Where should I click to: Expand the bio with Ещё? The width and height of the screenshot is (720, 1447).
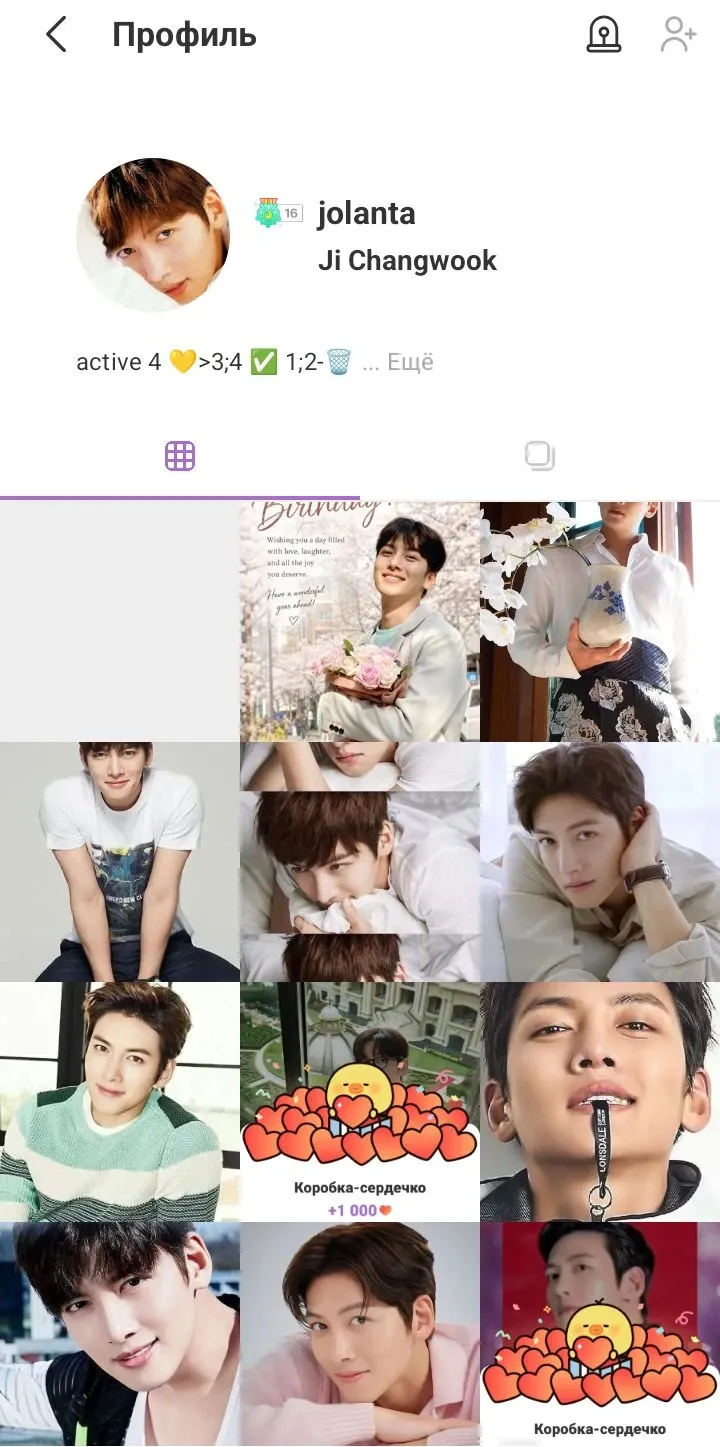410,362
